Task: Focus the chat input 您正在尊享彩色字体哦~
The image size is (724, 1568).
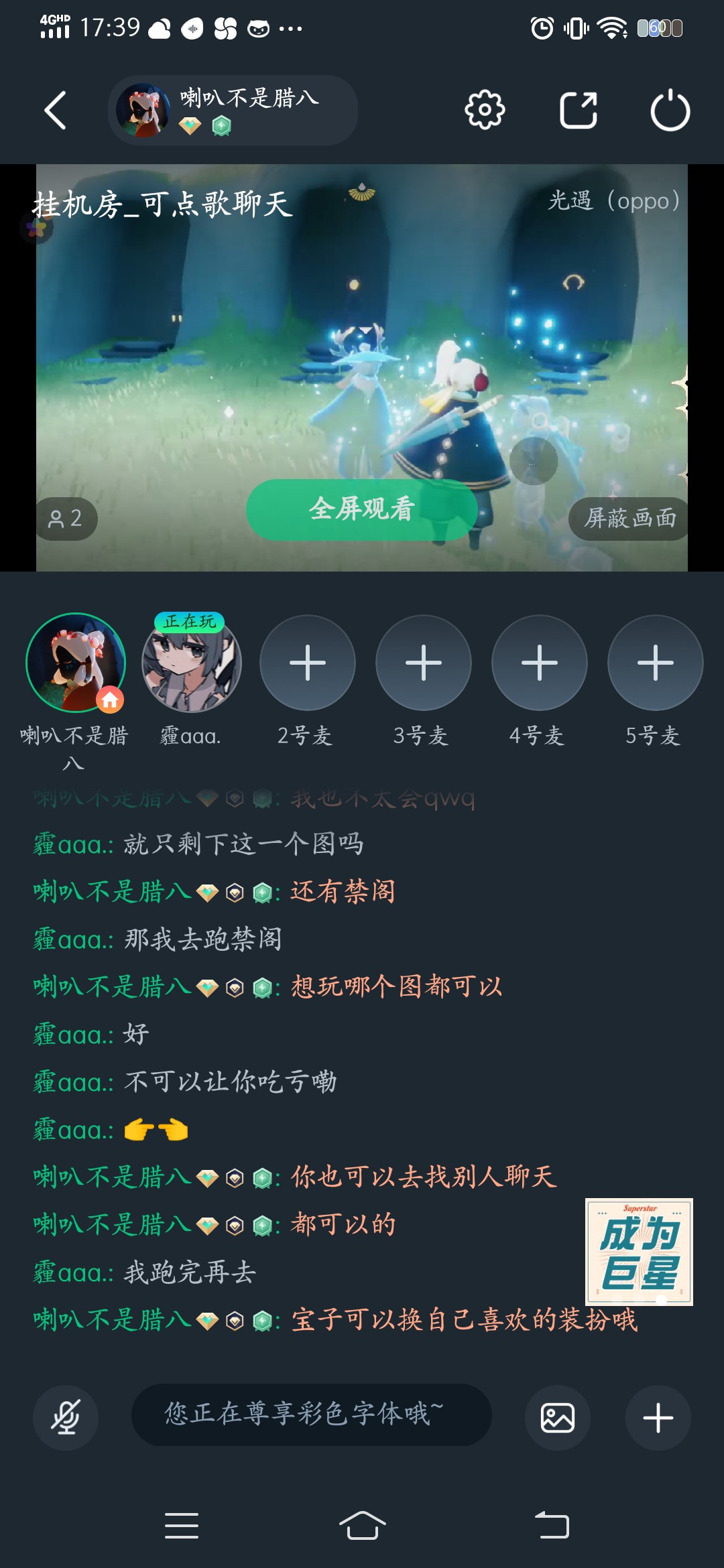Action: point(311,1415)
